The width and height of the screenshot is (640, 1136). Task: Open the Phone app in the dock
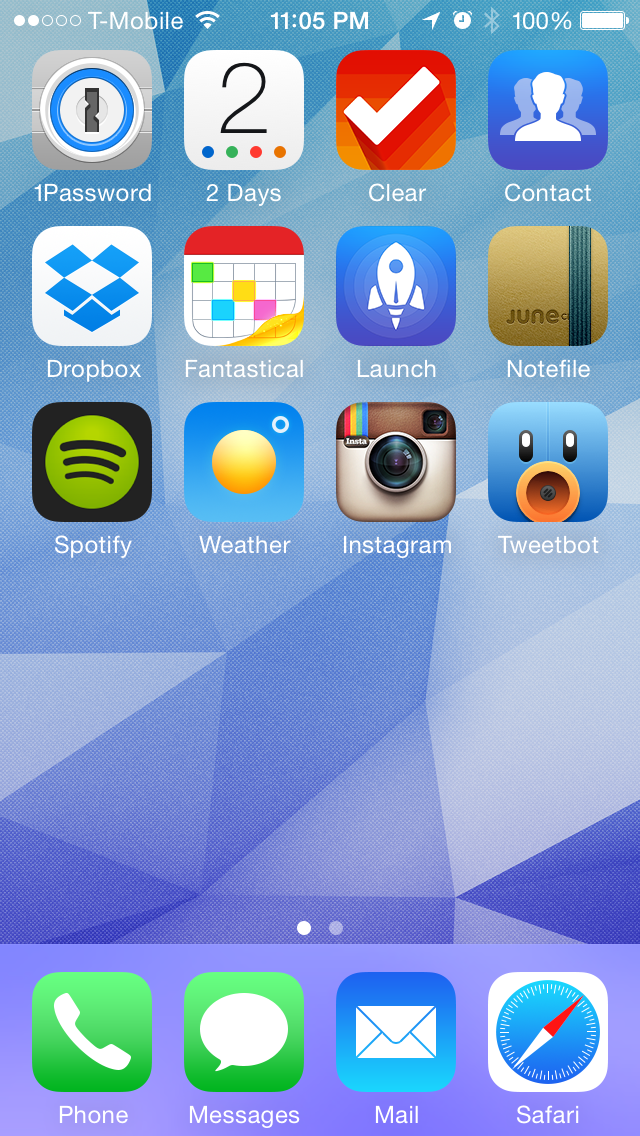[x=92, y=1032]
